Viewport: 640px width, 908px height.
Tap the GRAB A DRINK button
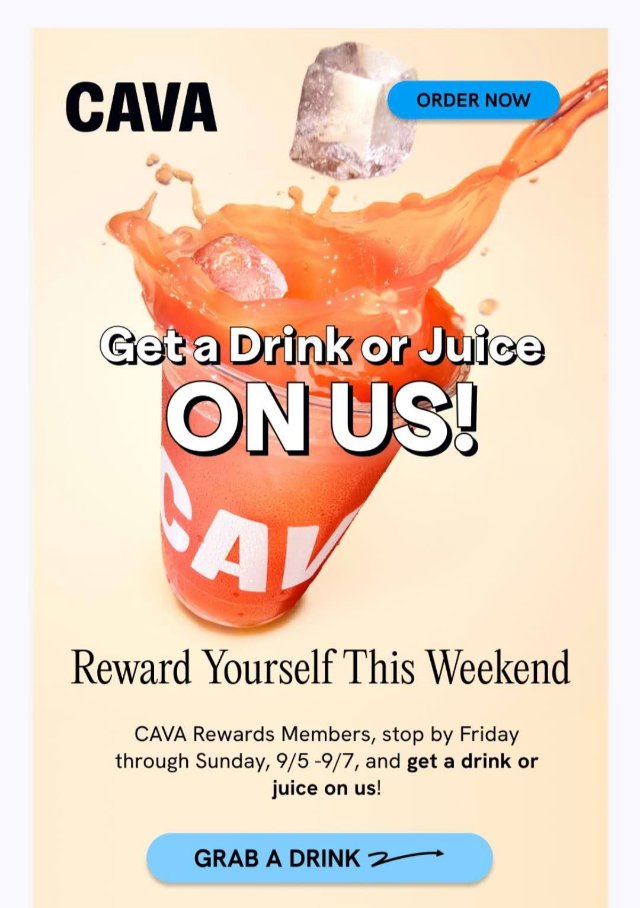pyautogui.click(x=319, y=857)
